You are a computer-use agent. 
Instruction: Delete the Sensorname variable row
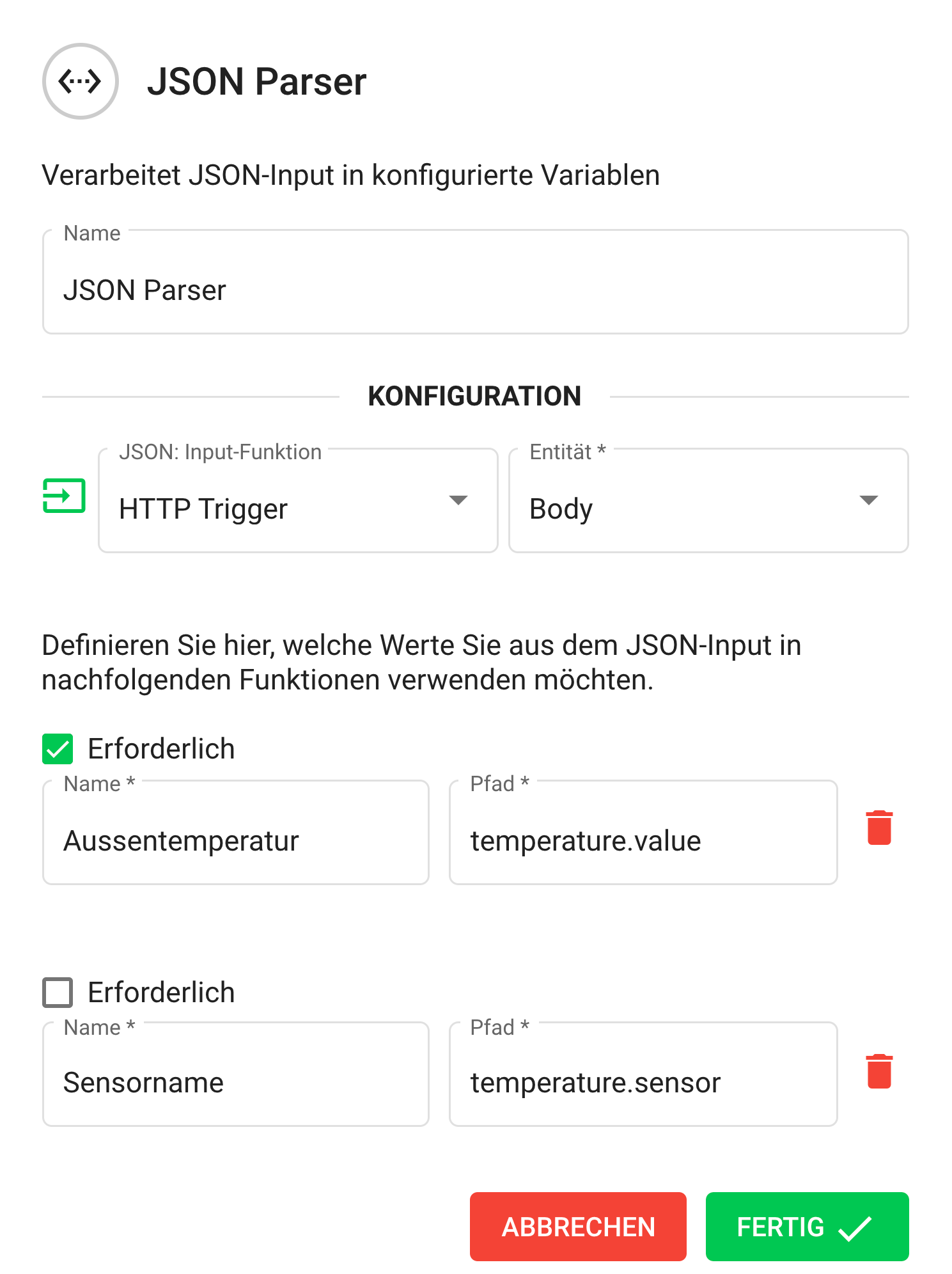click(x=879, y=1071)
